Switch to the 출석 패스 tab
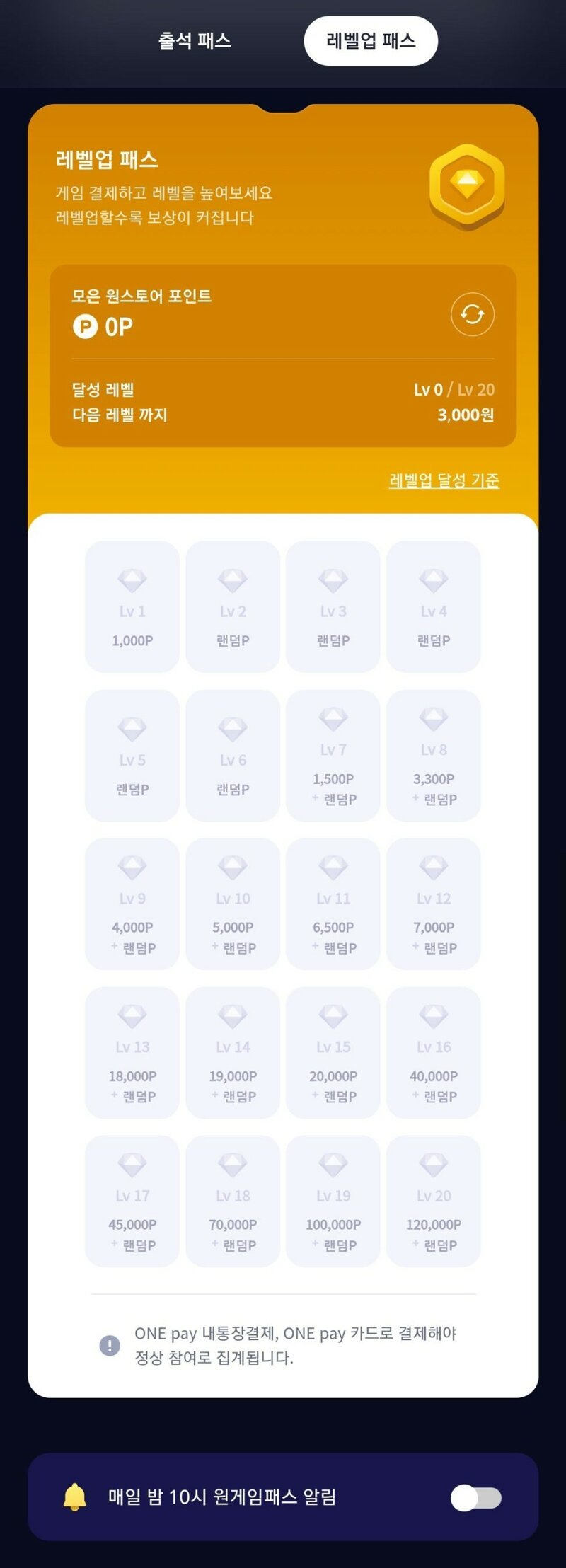The width and height of the screenshot is (566, 1568). point(195,41)
